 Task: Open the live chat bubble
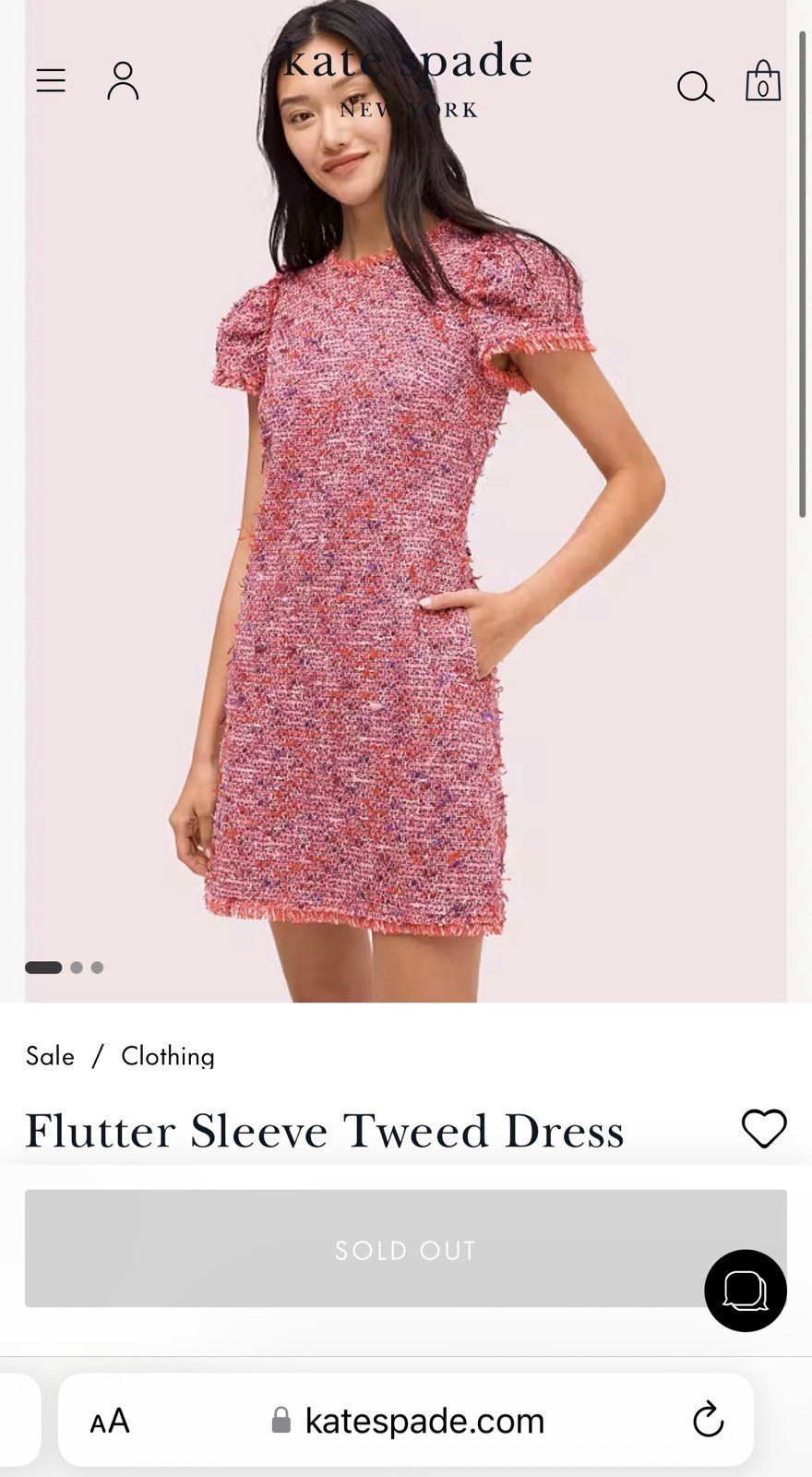click(746, 1291)
